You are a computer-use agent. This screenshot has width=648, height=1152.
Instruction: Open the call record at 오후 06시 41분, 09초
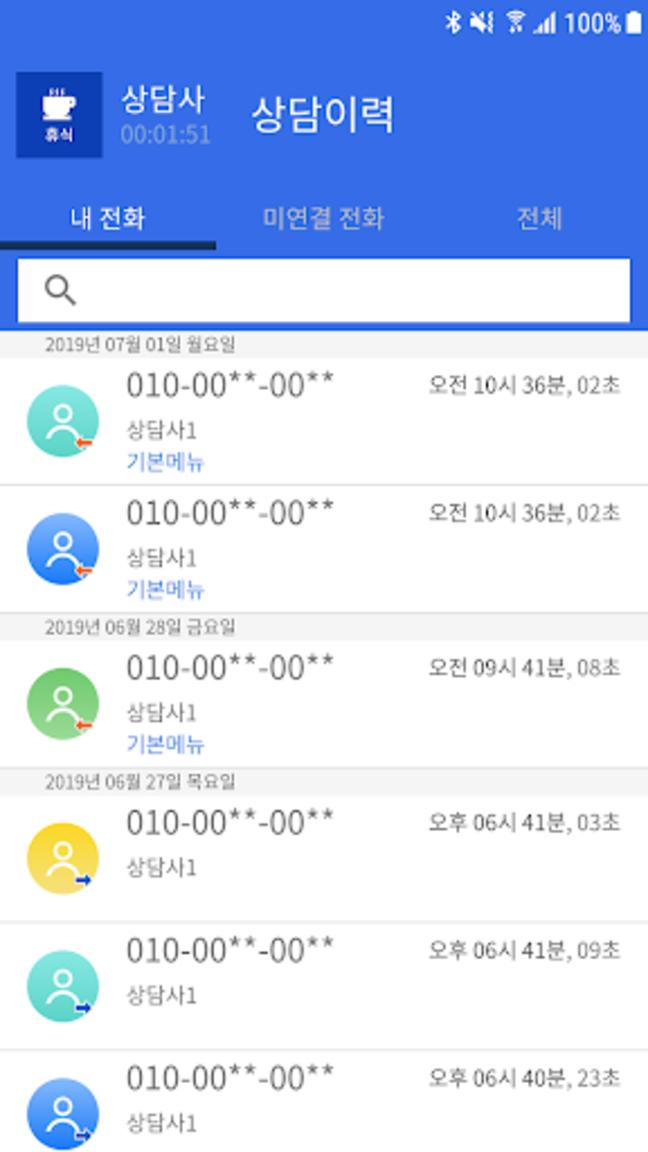324,985
